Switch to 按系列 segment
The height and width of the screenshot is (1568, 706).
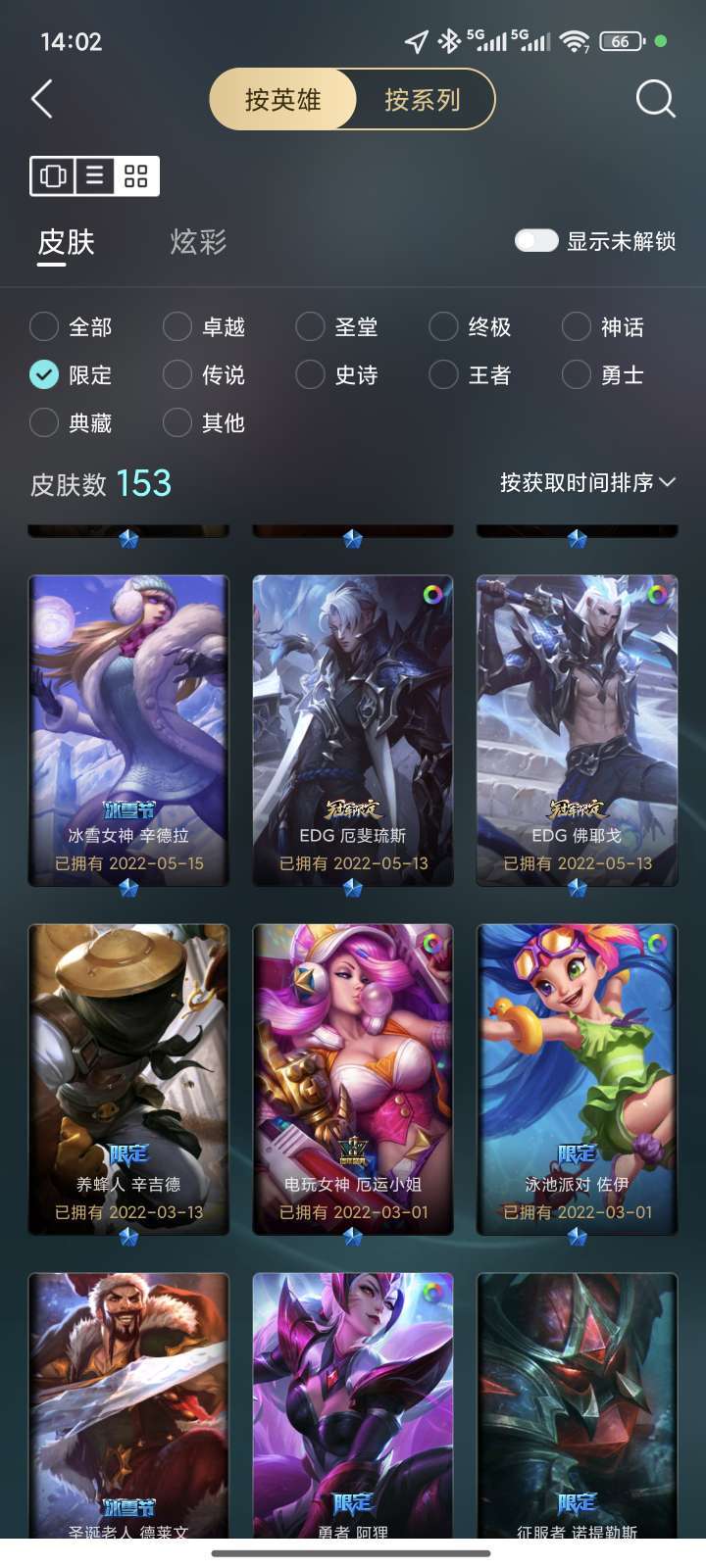(423, 99)
